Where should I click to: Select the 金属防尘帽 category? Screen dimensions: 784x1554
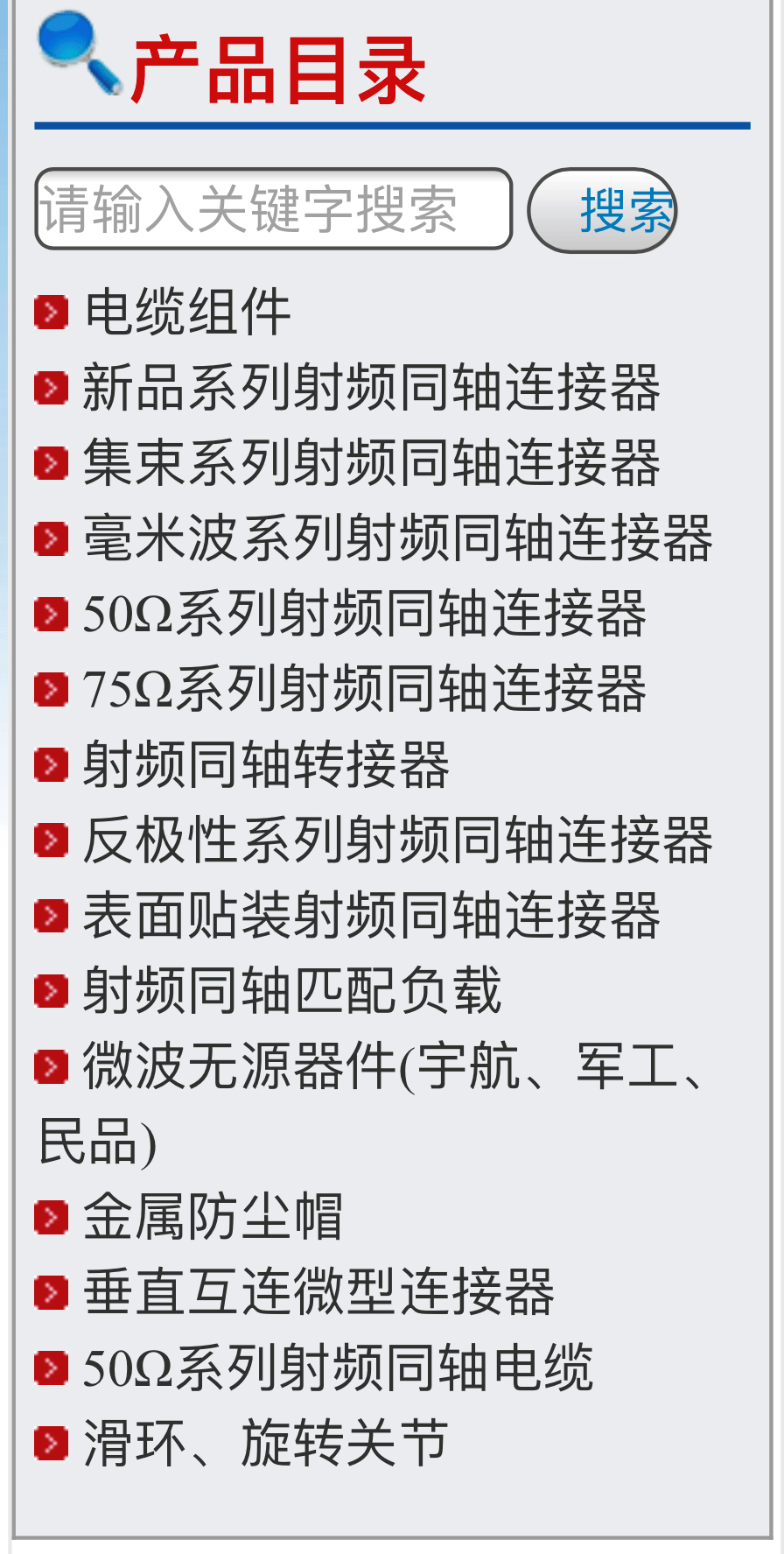coord(213,1217)
